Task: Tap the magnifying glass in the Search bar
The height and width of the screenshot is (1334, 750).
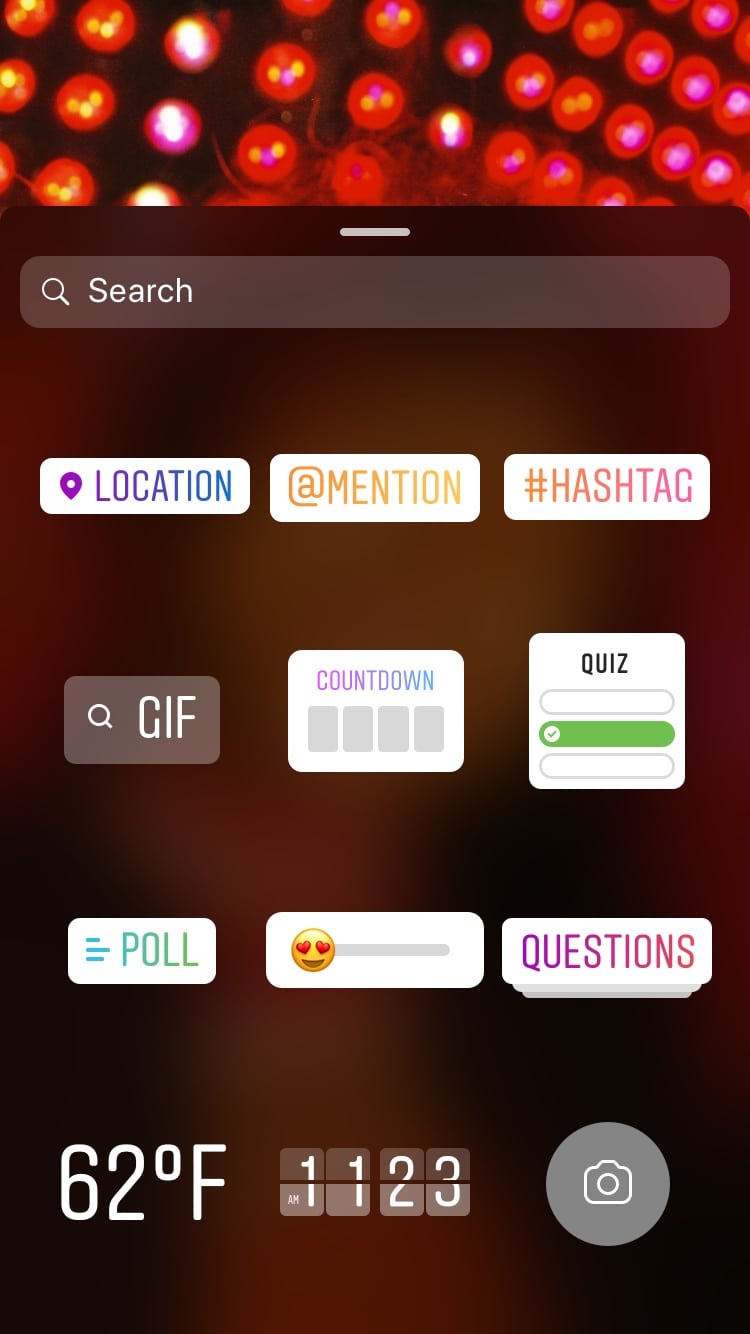Action: 55,291
